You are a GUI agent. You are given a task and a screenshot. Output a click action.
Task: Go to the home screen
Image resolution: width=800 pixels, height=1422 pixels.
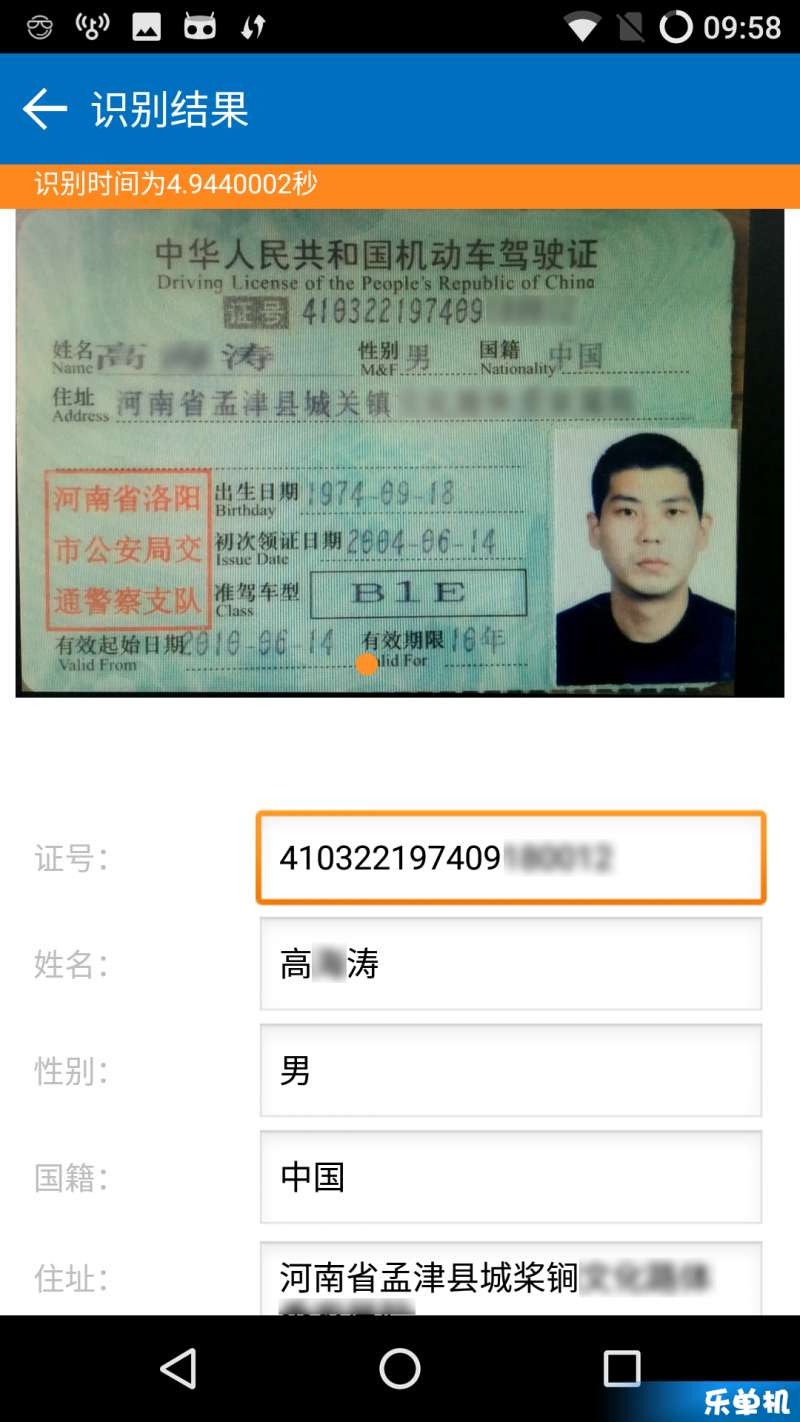[400, 1368]
